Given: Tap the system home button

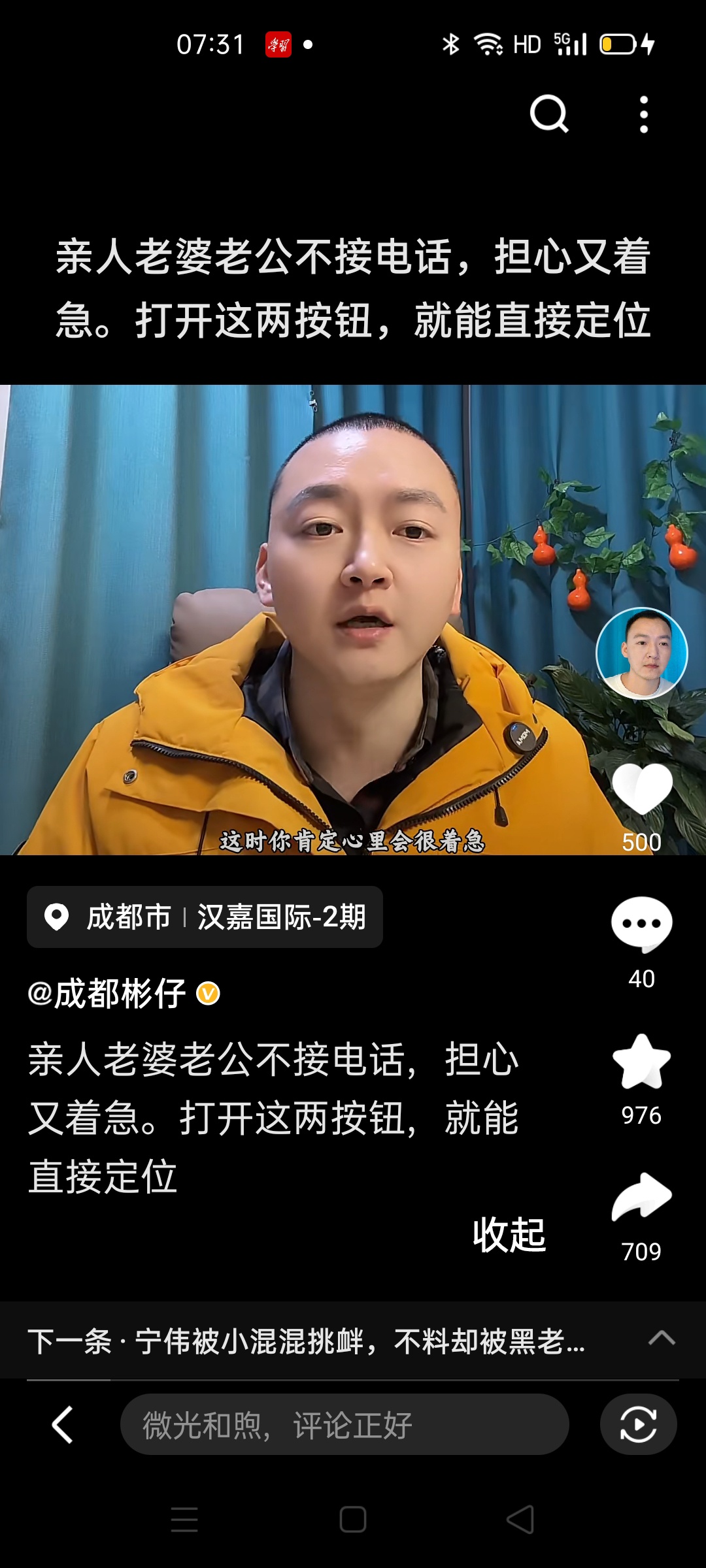Looking at the screenshot, I should click(x=353, y=1520).
